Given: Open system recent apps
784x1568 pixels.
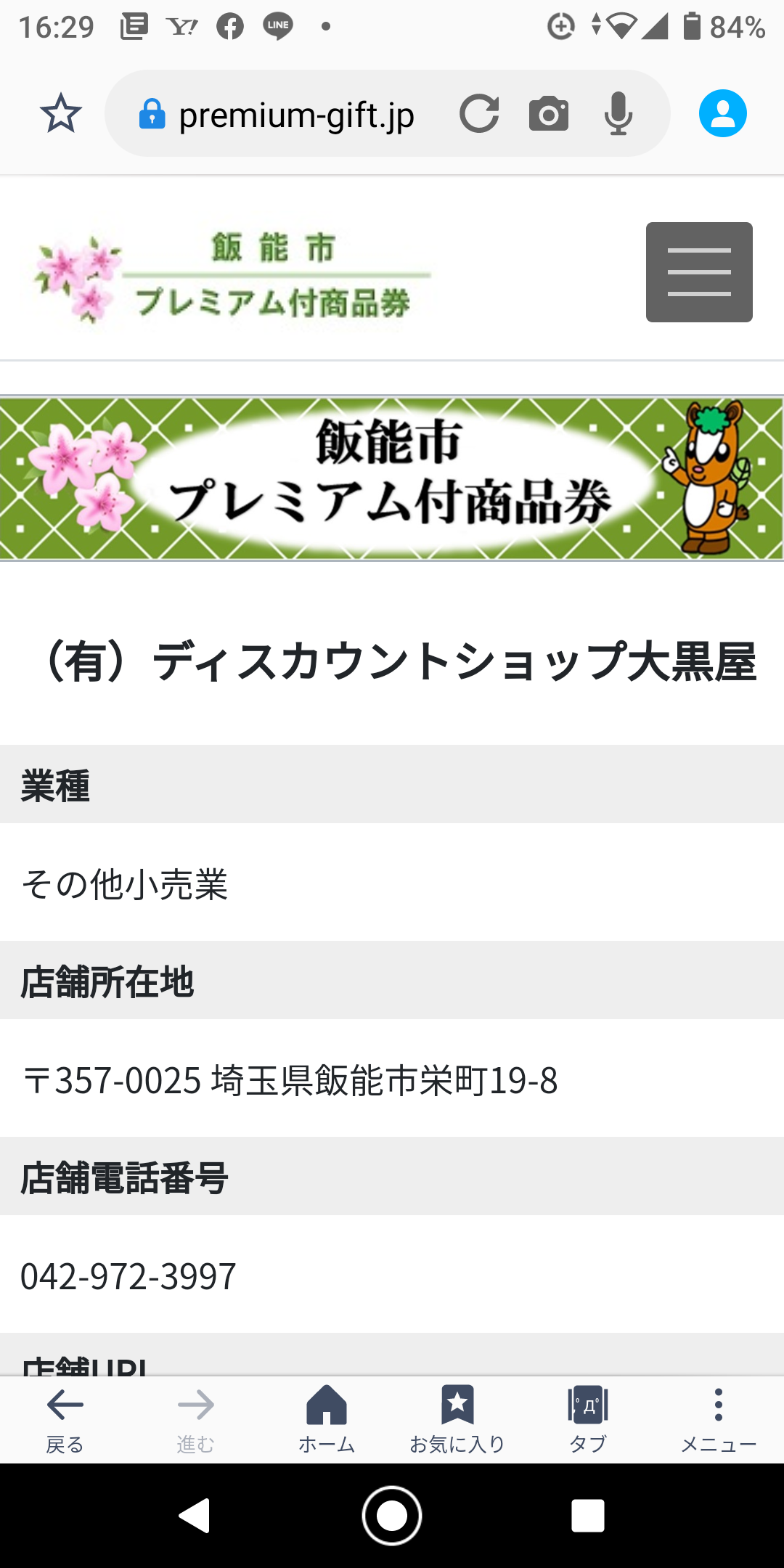Looking at the screenshot, I should point(588,1516).
